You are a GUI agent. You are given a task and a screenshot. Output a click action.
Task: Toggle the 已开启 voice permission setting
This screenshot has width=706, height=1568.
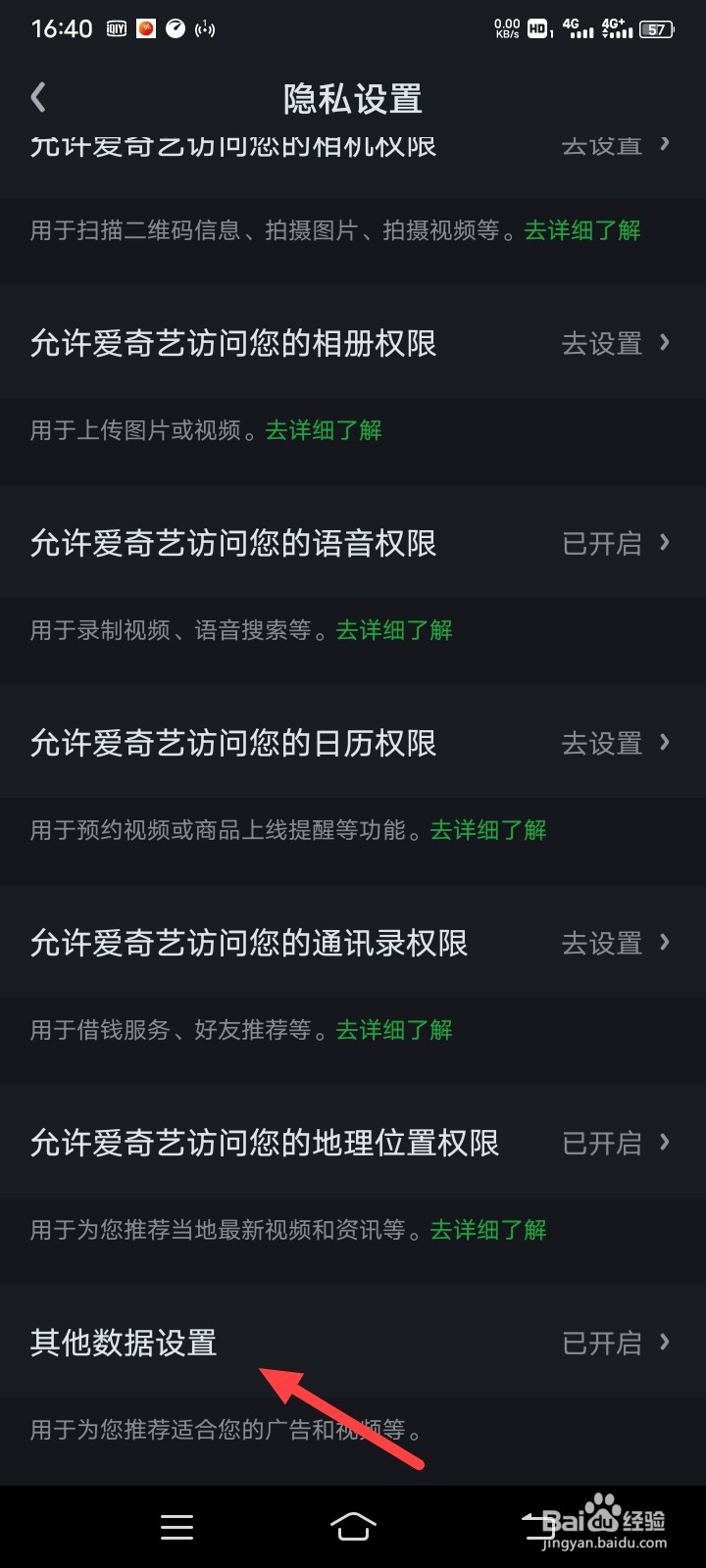[601, 543]
